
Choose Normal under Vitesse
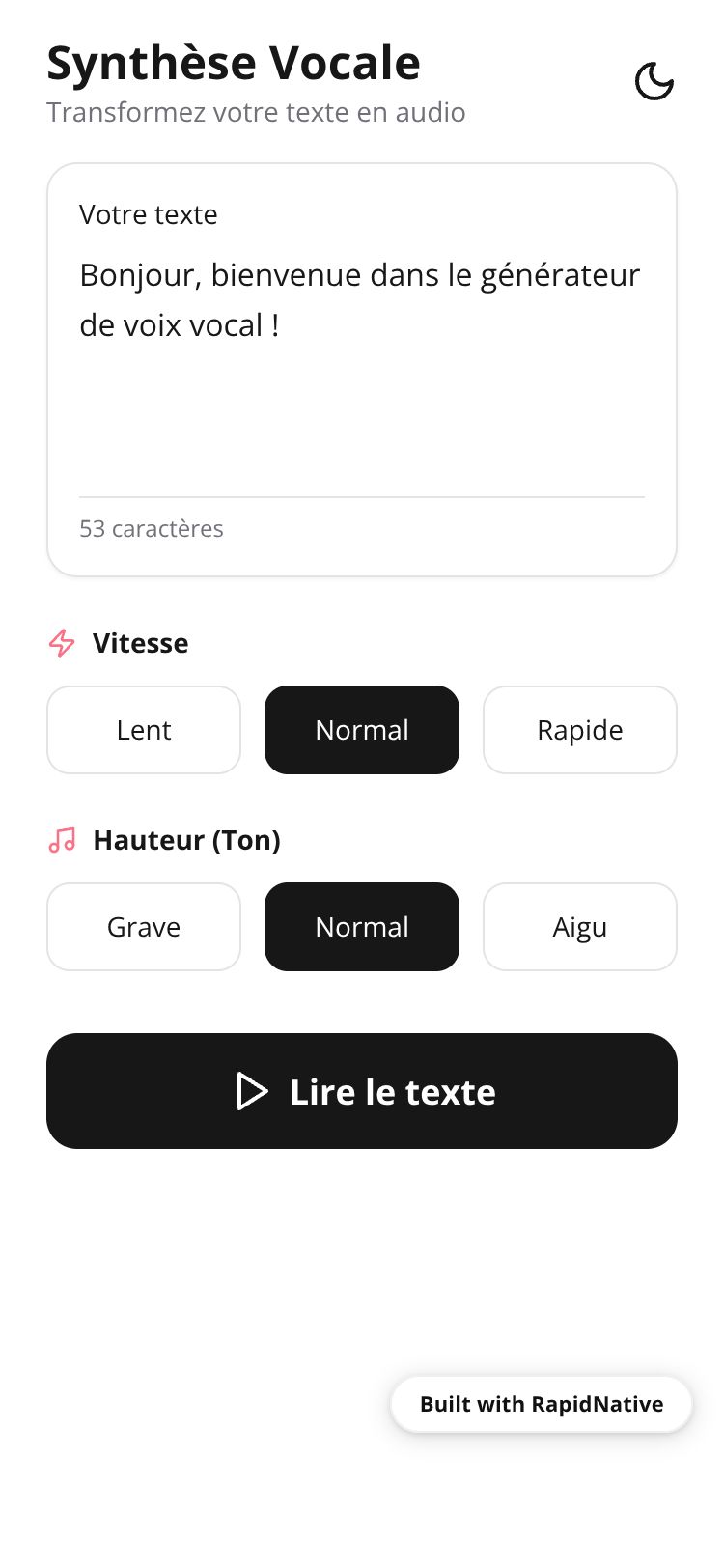[362, 730]
